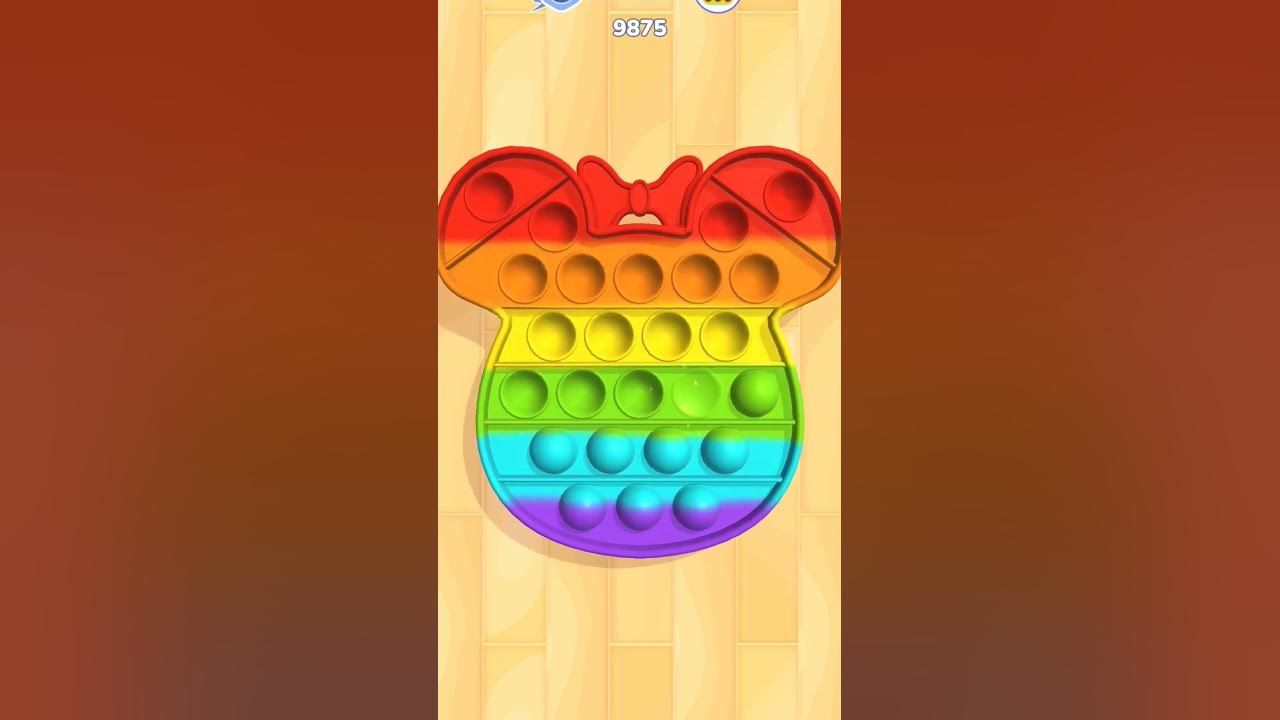Pop the first yellow bubble
Screen dimensions: 1280x720
pyautogui.click(x=551, y=336)
